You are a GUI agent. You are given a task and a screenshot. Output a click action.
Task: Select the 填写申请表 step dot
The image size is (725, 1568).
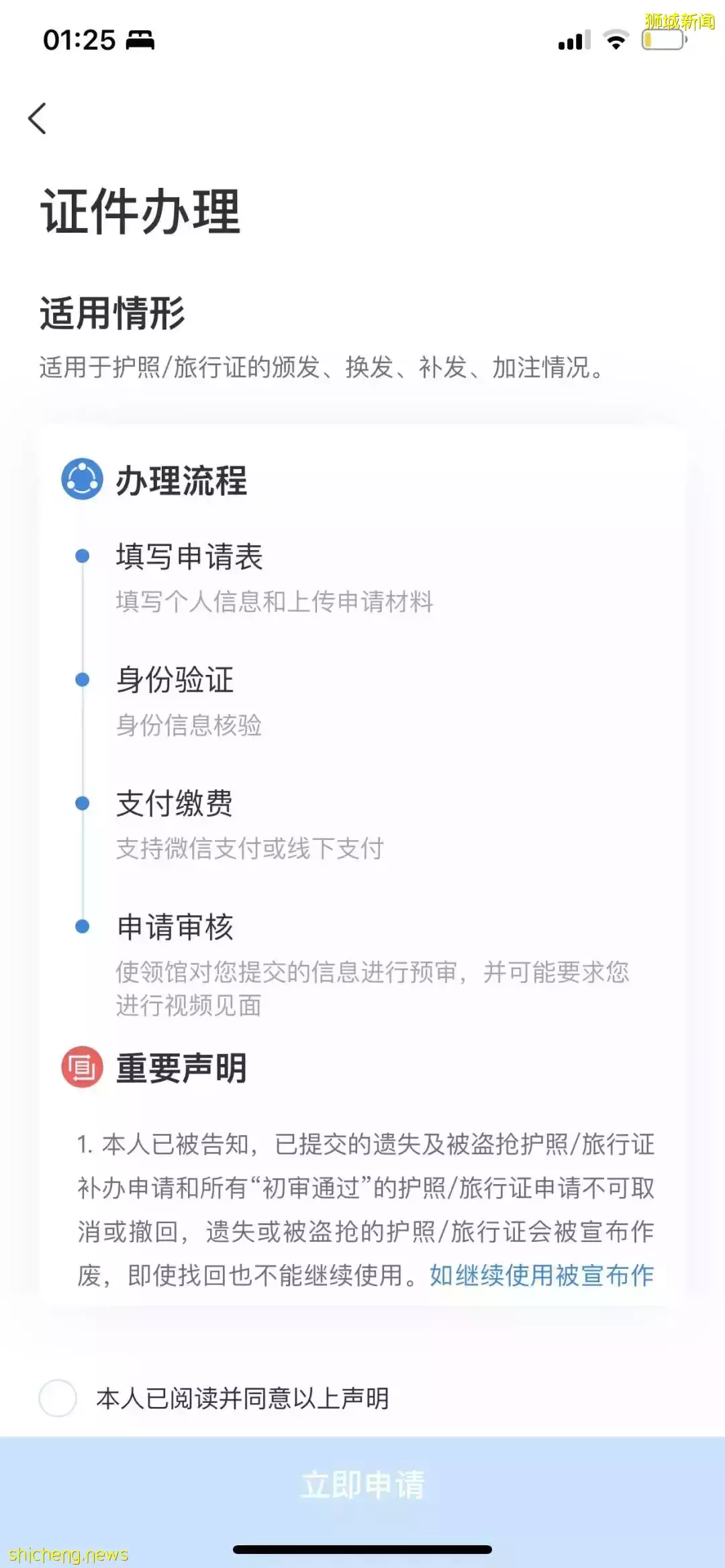click(82, 554)
